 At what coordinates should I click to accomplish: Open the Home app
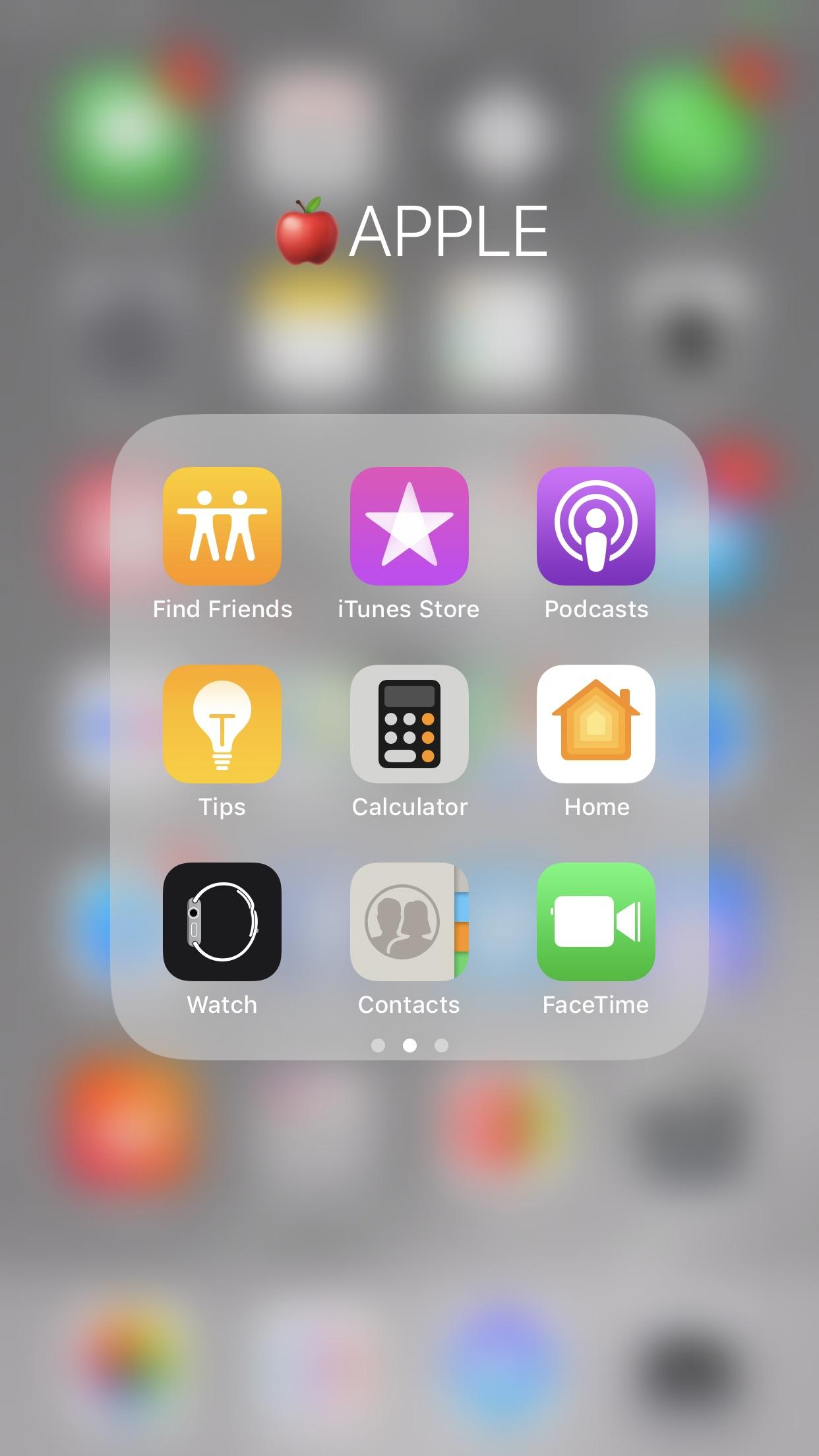[x=595, y=724]
